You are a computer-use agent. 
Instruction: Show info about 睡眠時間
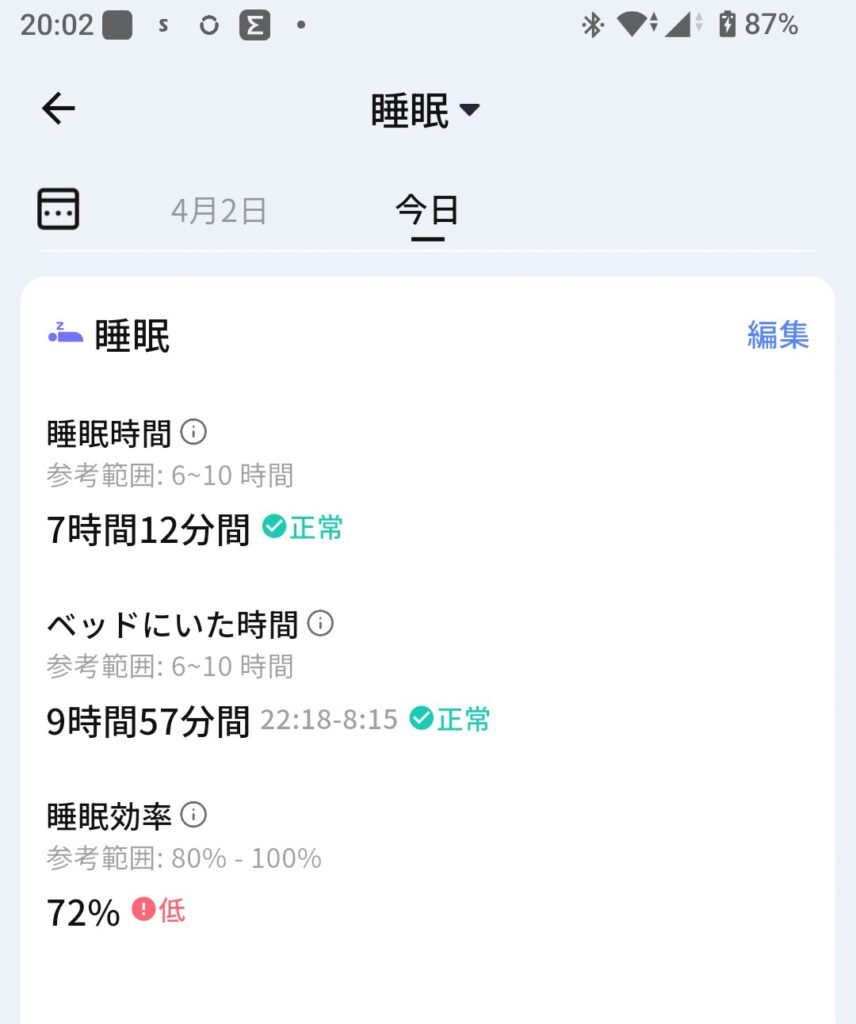click(193, 432)
